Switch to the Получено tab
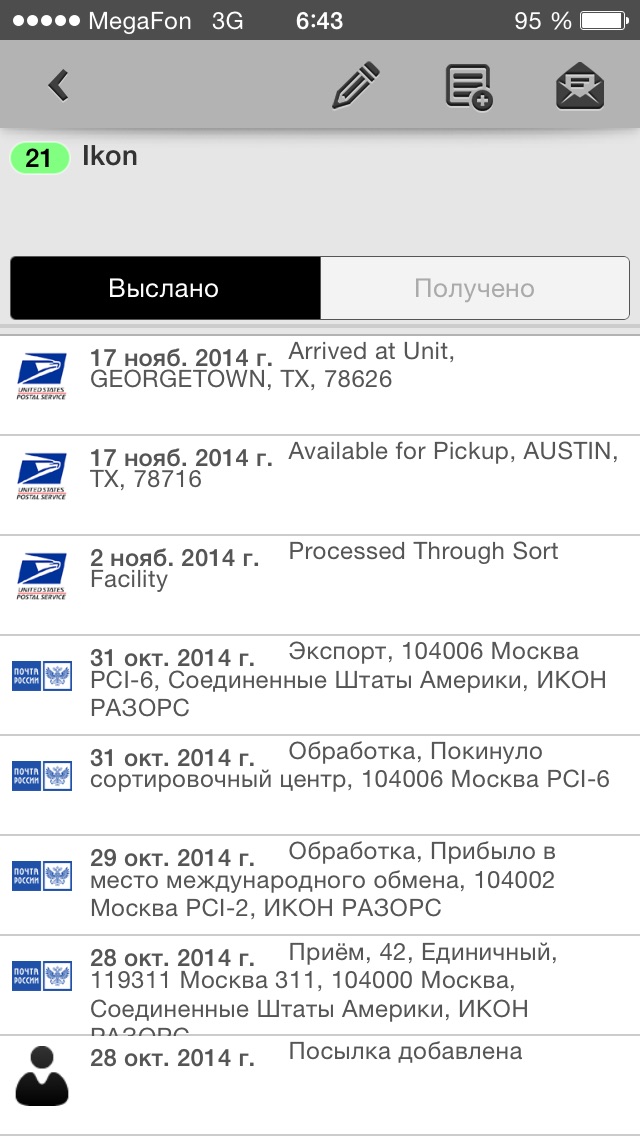Screen dimensions: 640x1136 pyautogui.click(x=474, y=289)
